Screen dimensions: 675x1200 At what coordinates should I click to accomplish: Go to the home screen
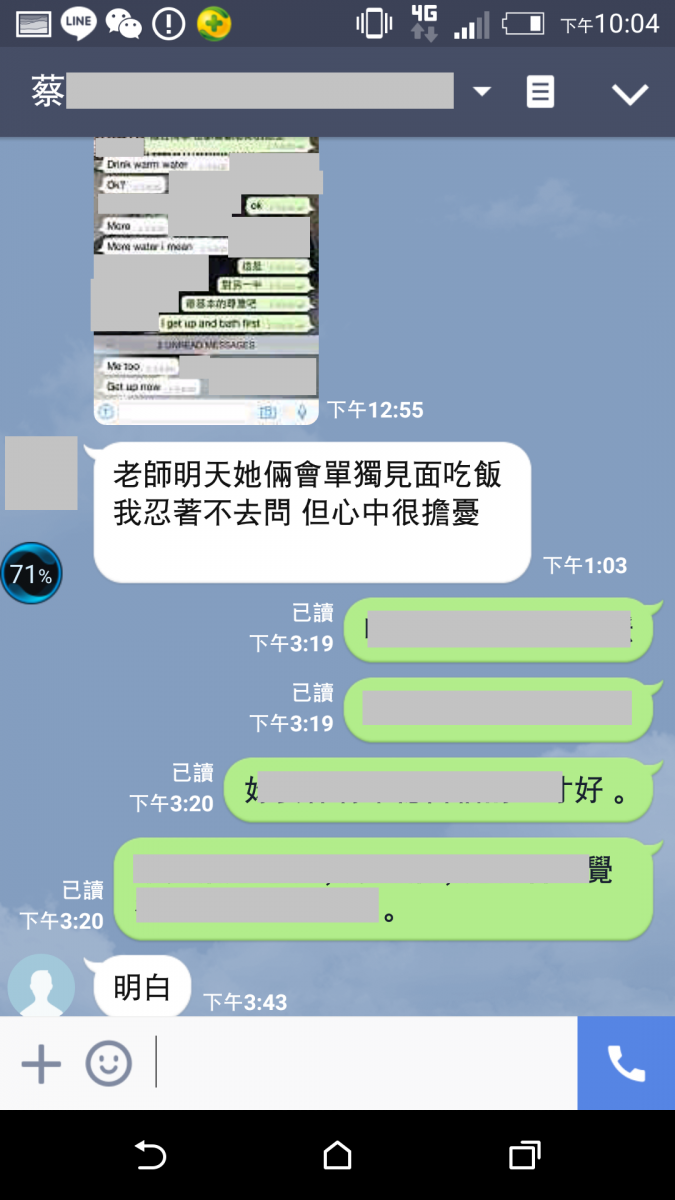tap(337, 1156)
